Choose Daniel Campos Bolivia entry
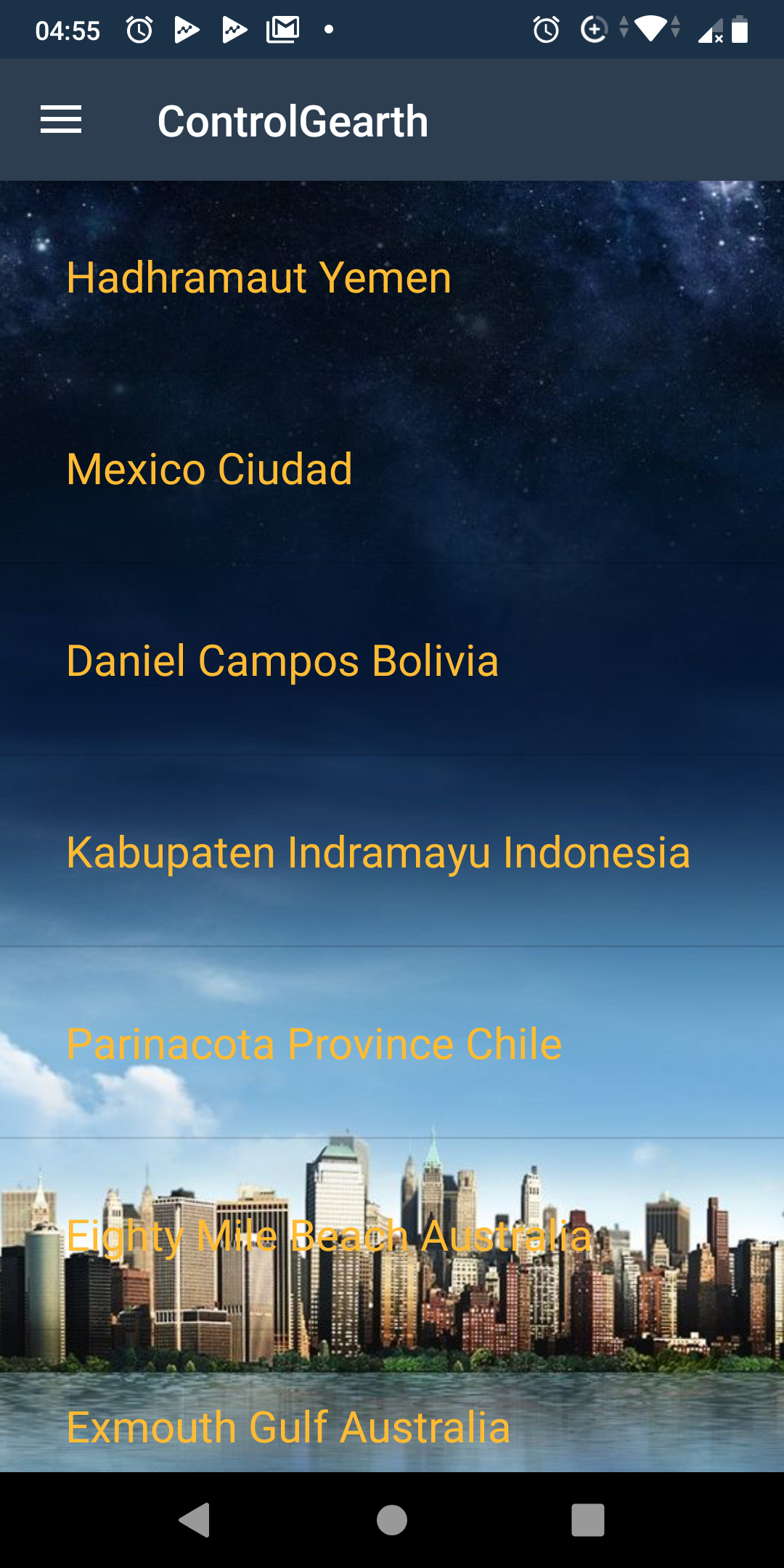Image resolution: width=784 pixels, height=1568 pixels. (x=392, y=661)
